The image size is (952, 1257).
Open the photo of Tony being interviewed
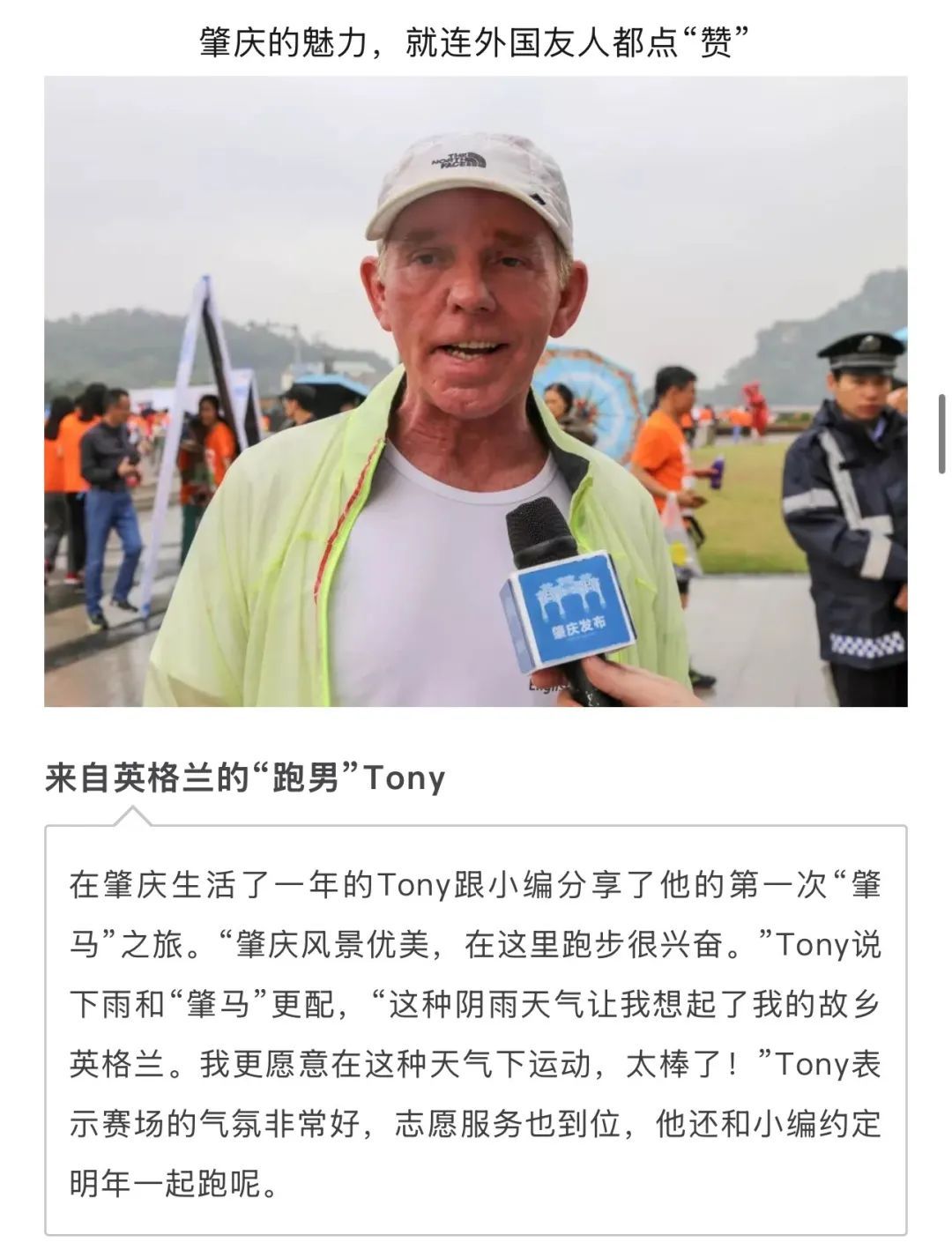click(475, 391)
